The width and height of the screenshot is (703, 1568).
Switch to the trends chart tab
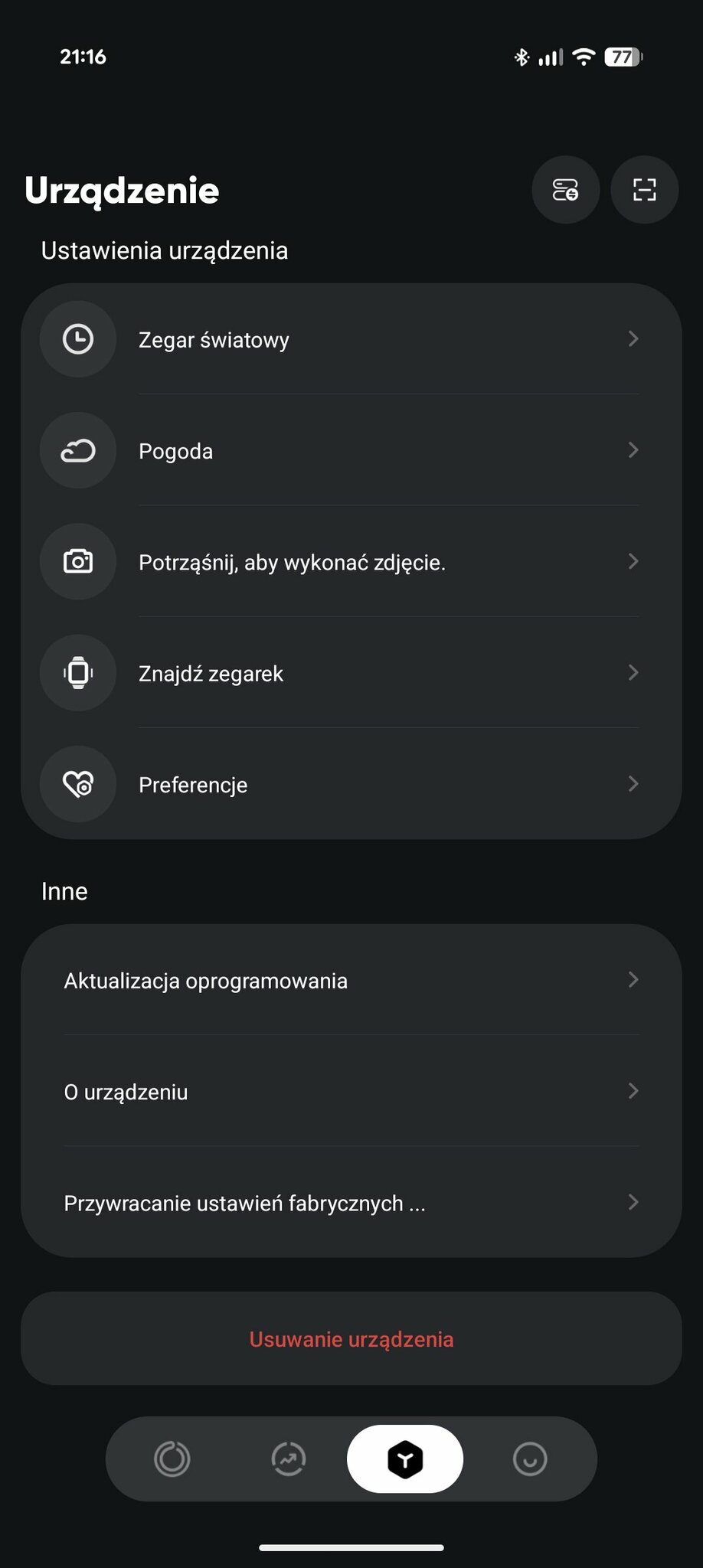(x=289, y=1459)
